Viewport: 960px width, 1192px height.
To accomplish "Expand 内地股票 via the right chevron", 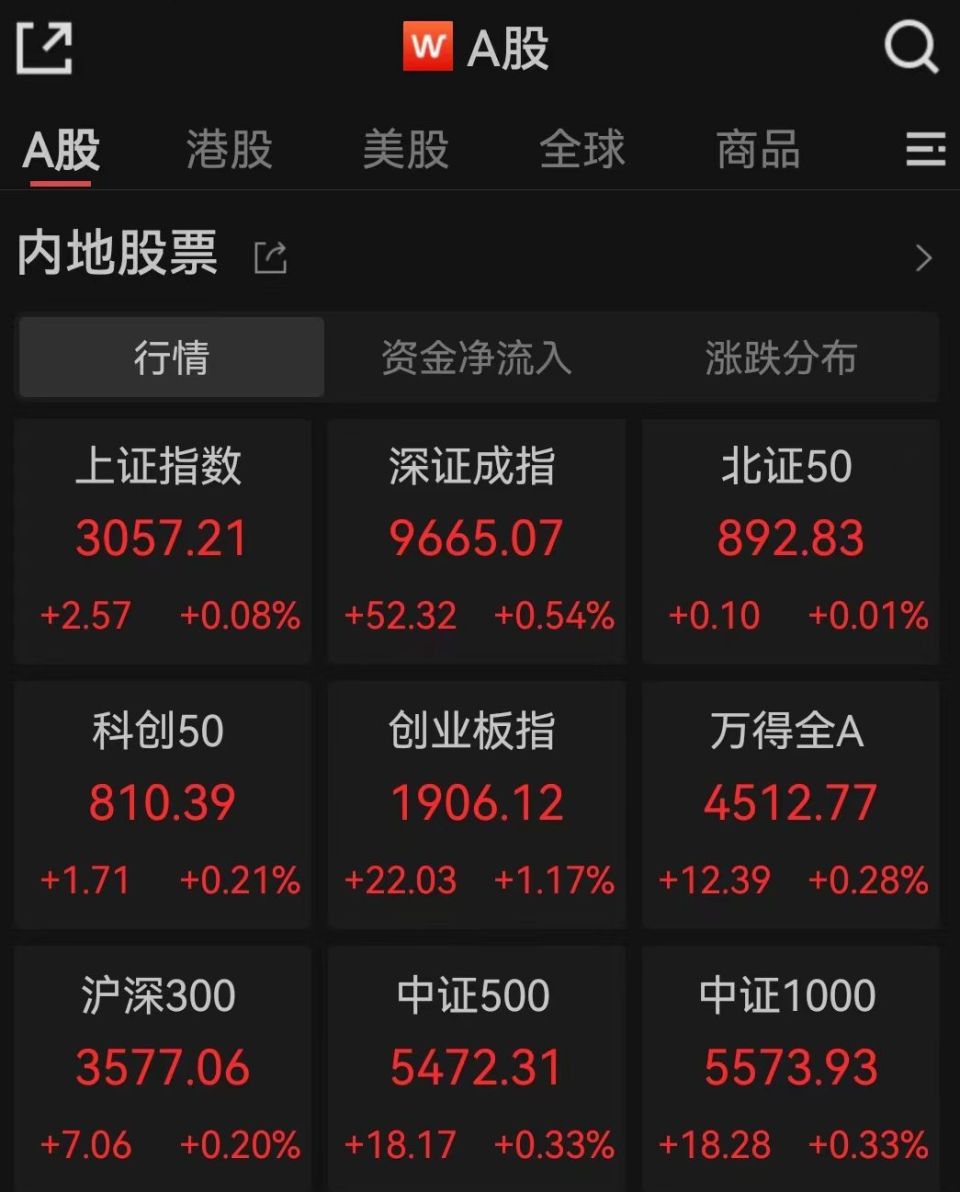I will tap(921, 258).
